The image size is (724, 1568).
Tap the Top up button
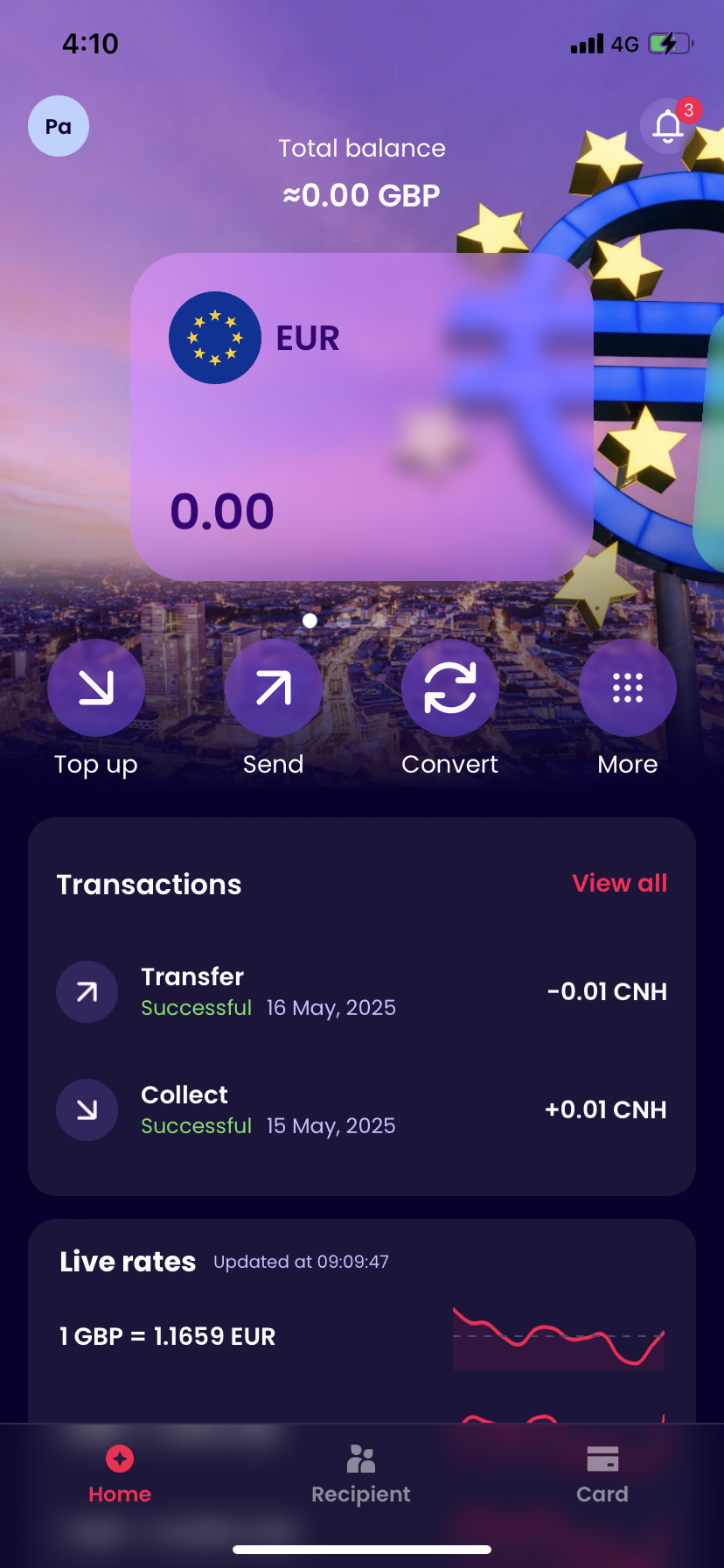(96, 689)
